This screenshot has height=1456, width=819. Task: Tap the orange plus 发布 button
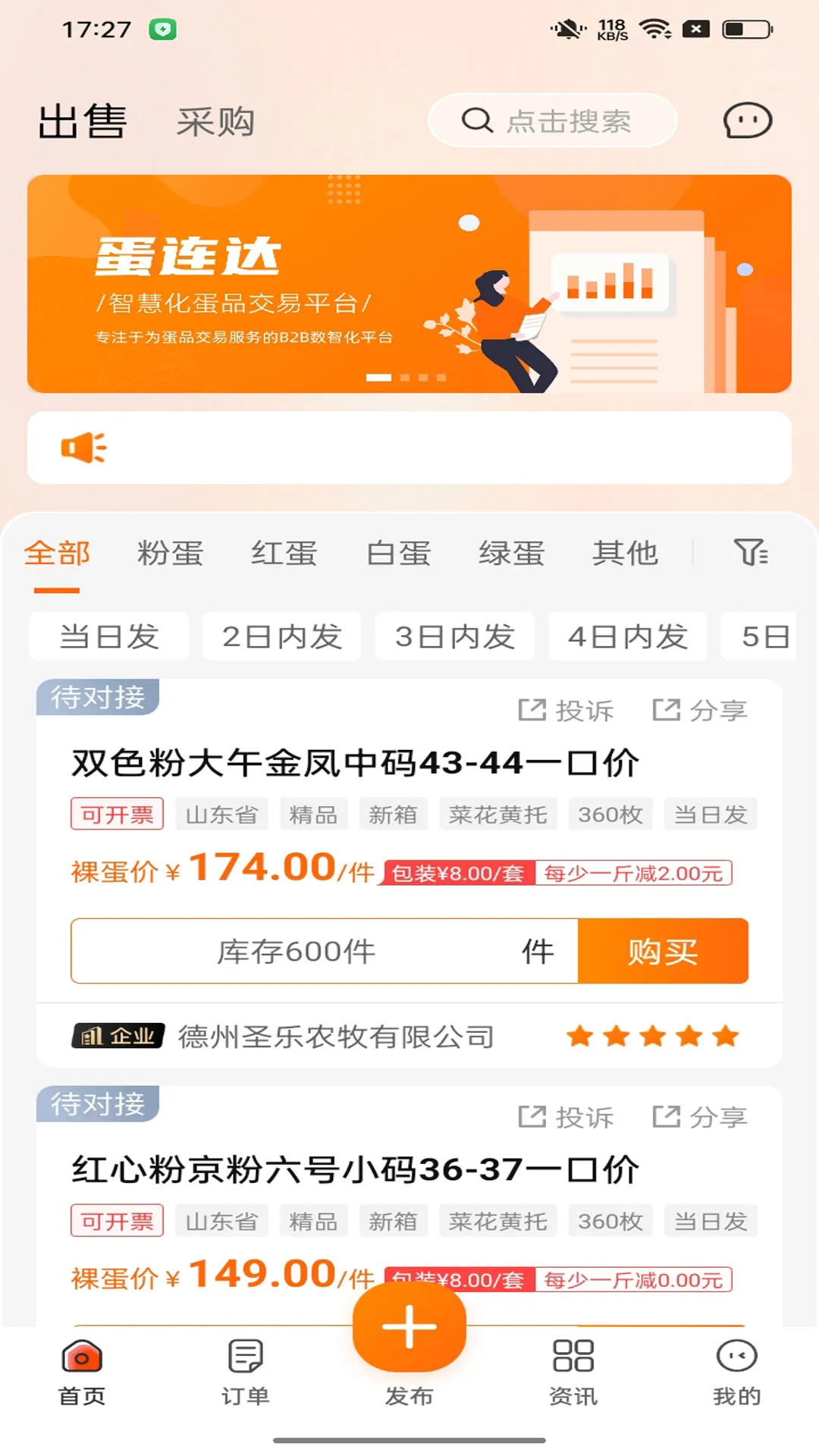(x=409, y=1327)
